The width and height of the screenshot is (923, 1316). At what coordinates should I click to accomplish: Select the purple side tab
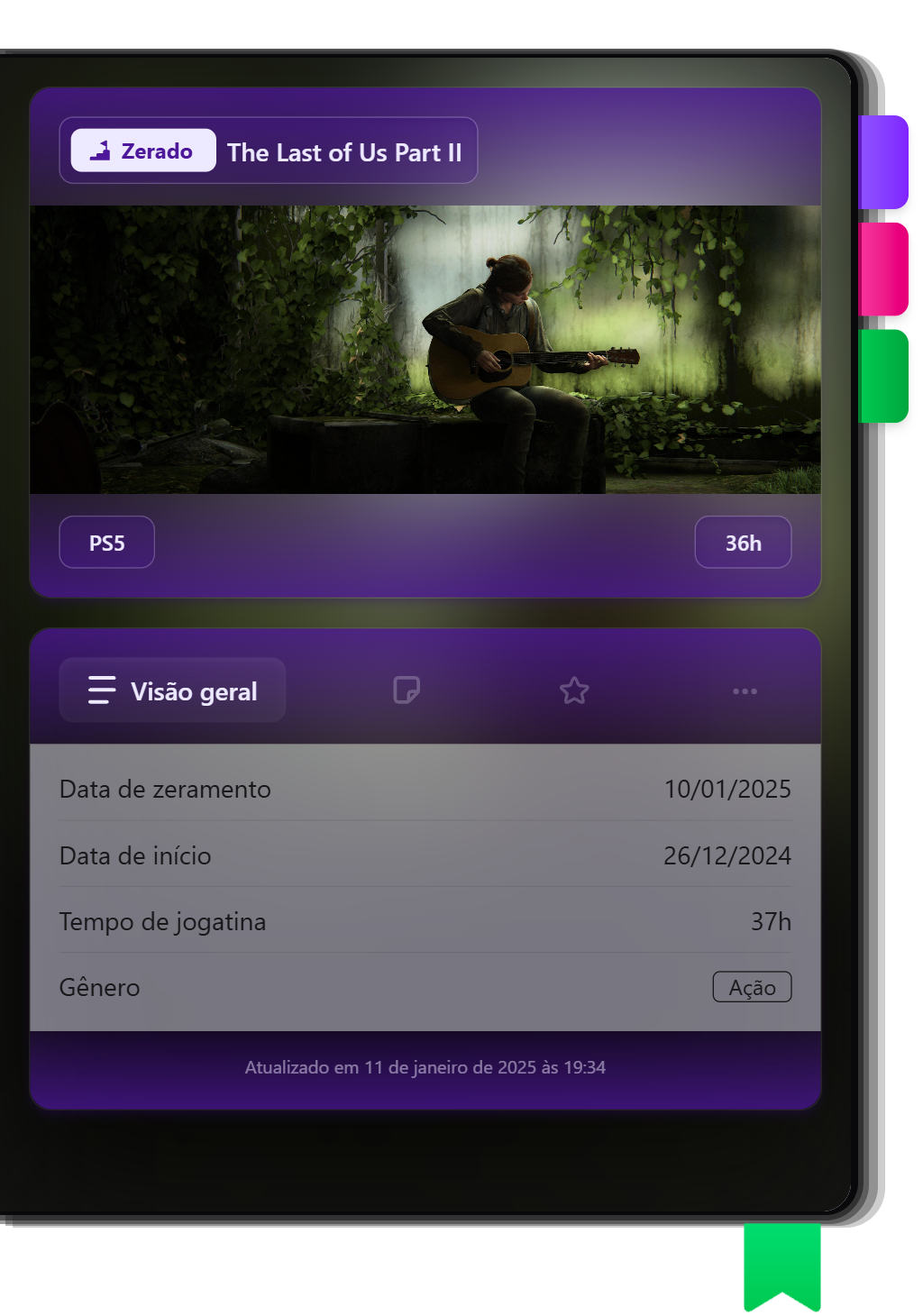tap(883, 162)
